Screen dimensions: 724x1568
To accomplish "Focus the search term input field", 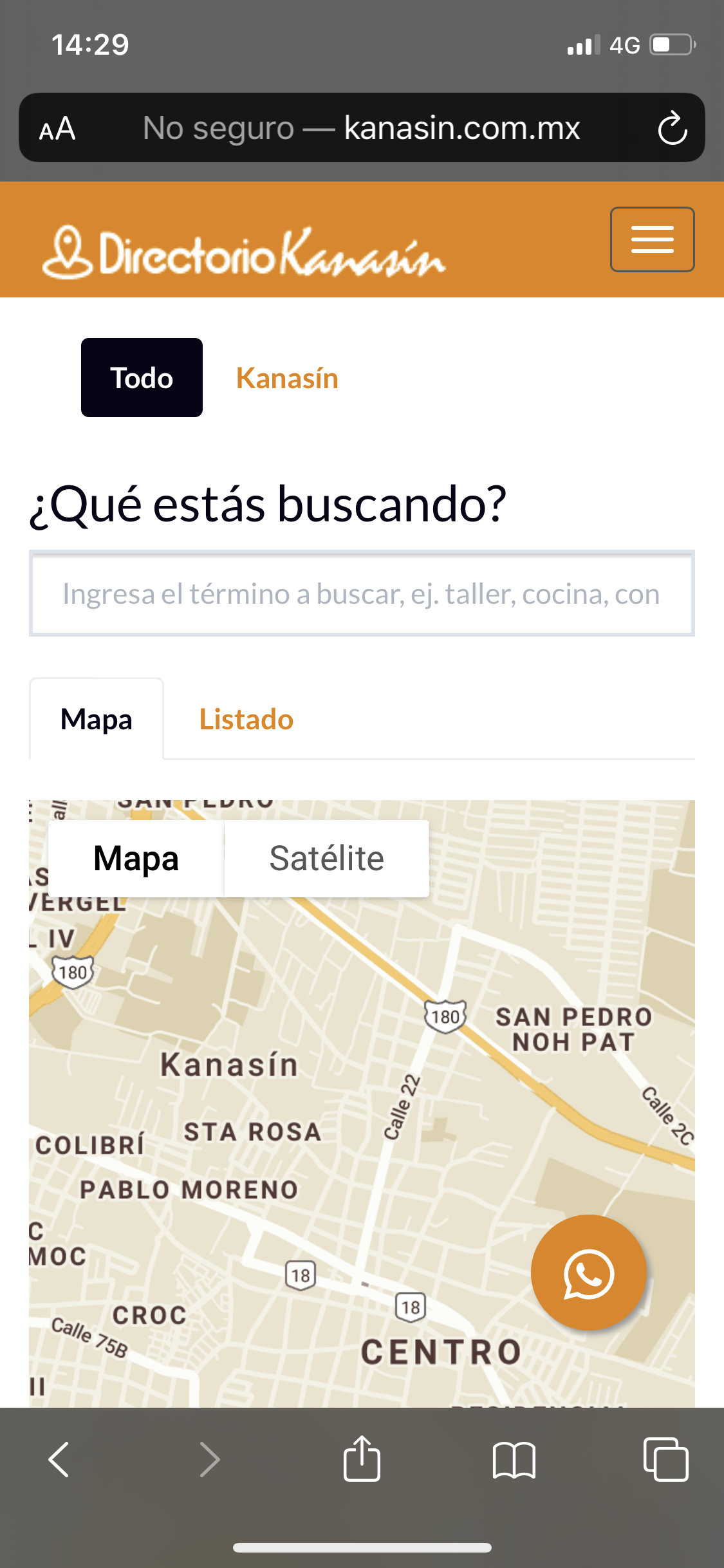I will 361,593.
